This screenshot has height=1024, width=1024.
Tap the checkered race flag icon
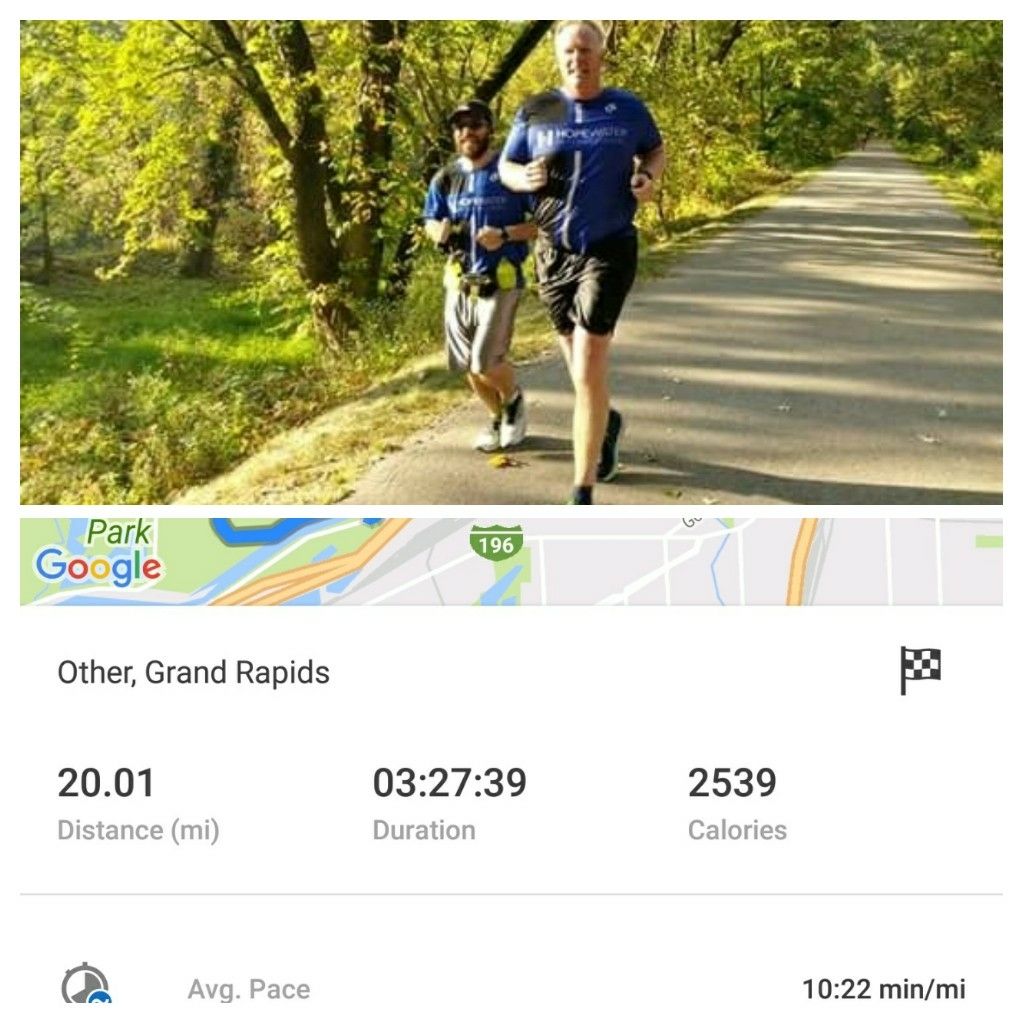coord(920,670)
